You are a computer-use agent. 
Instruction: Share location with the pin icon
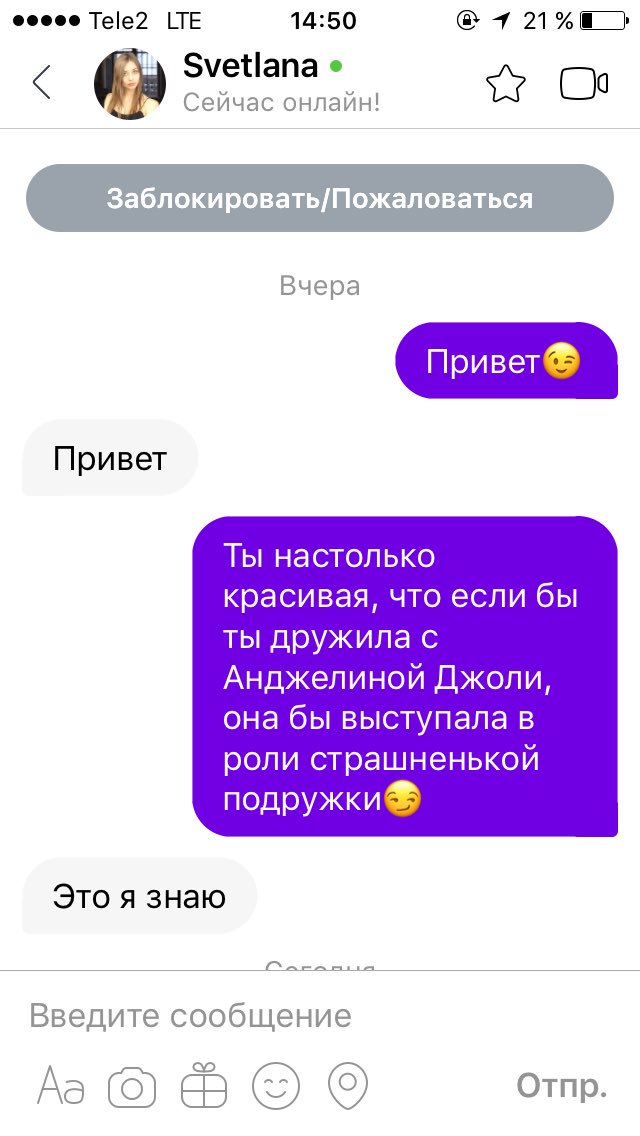(348, 1086)
